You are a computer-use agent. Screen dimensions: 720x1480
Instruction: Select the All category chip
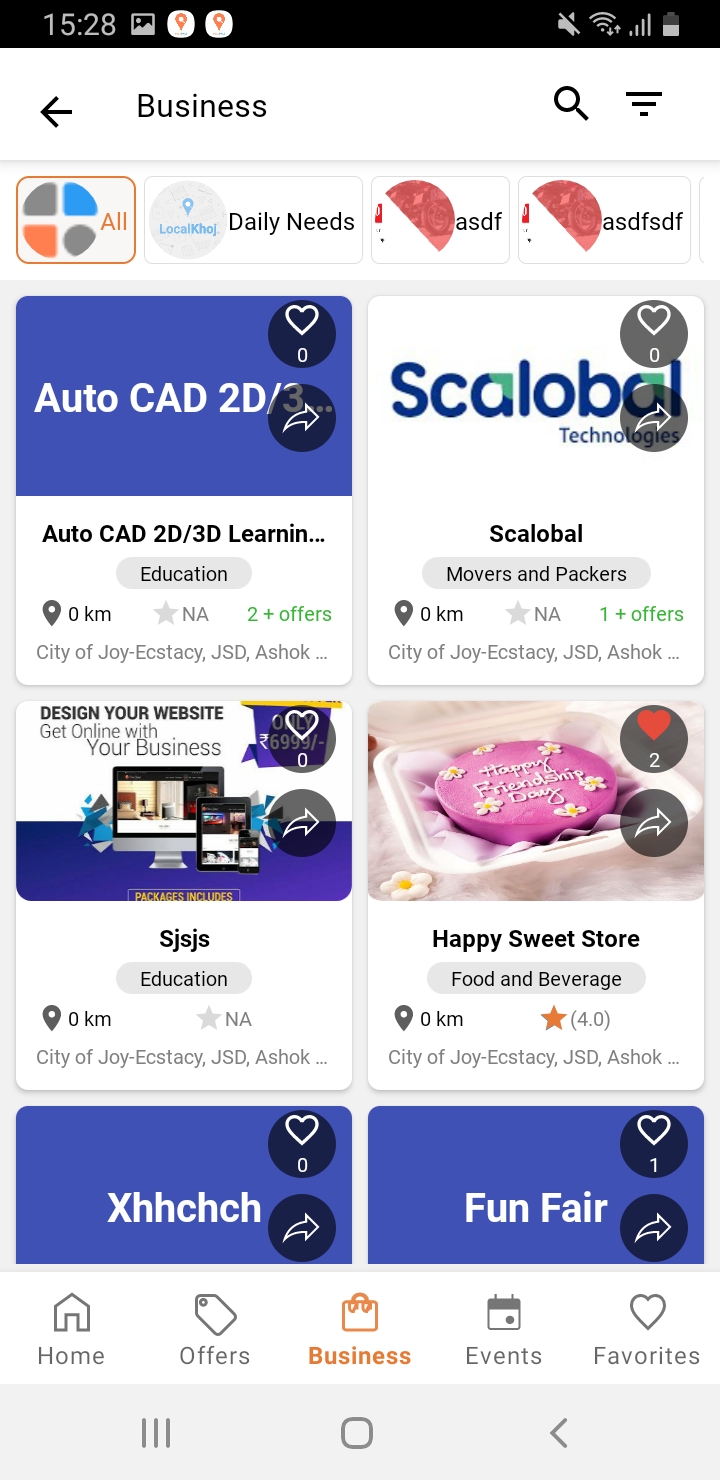[76, 220]
